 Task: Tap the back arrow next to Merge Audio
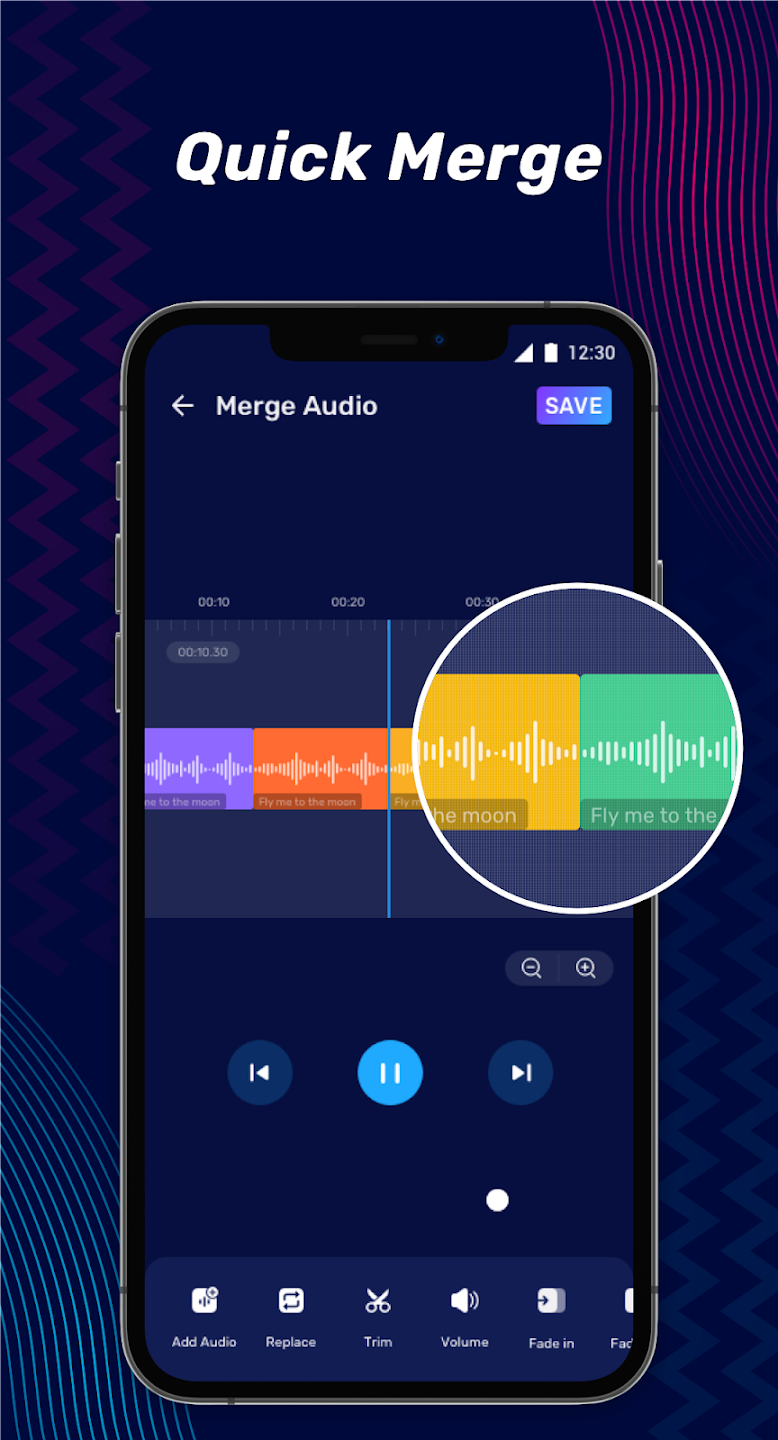point(181,406)
